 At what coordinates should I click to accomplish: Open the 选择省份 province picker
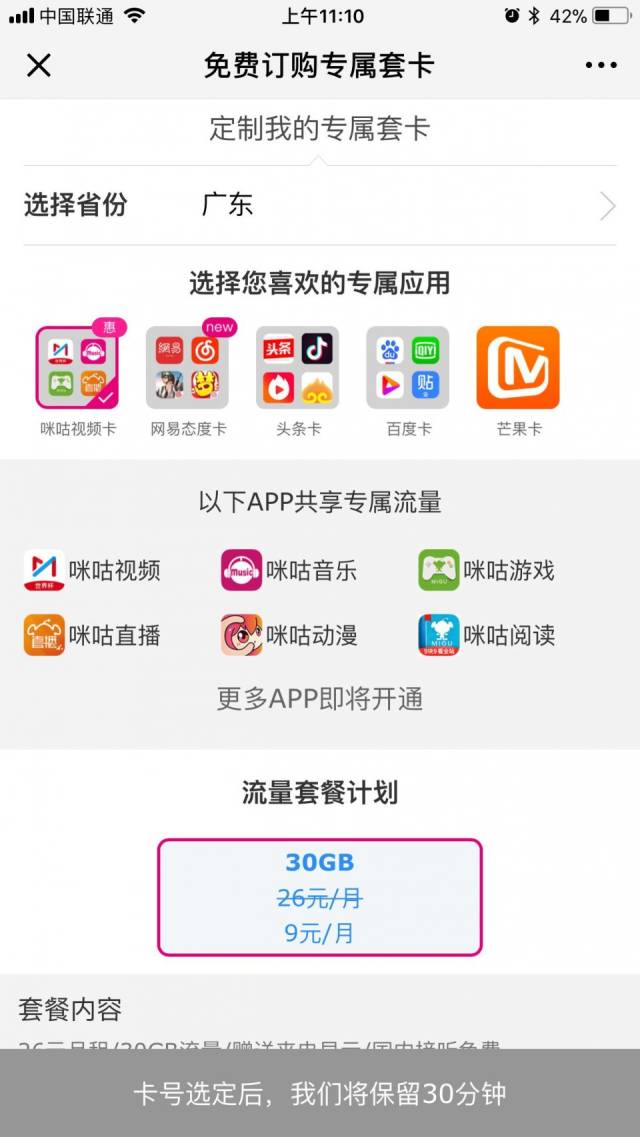pyautogui.click(x=320, y=206)
